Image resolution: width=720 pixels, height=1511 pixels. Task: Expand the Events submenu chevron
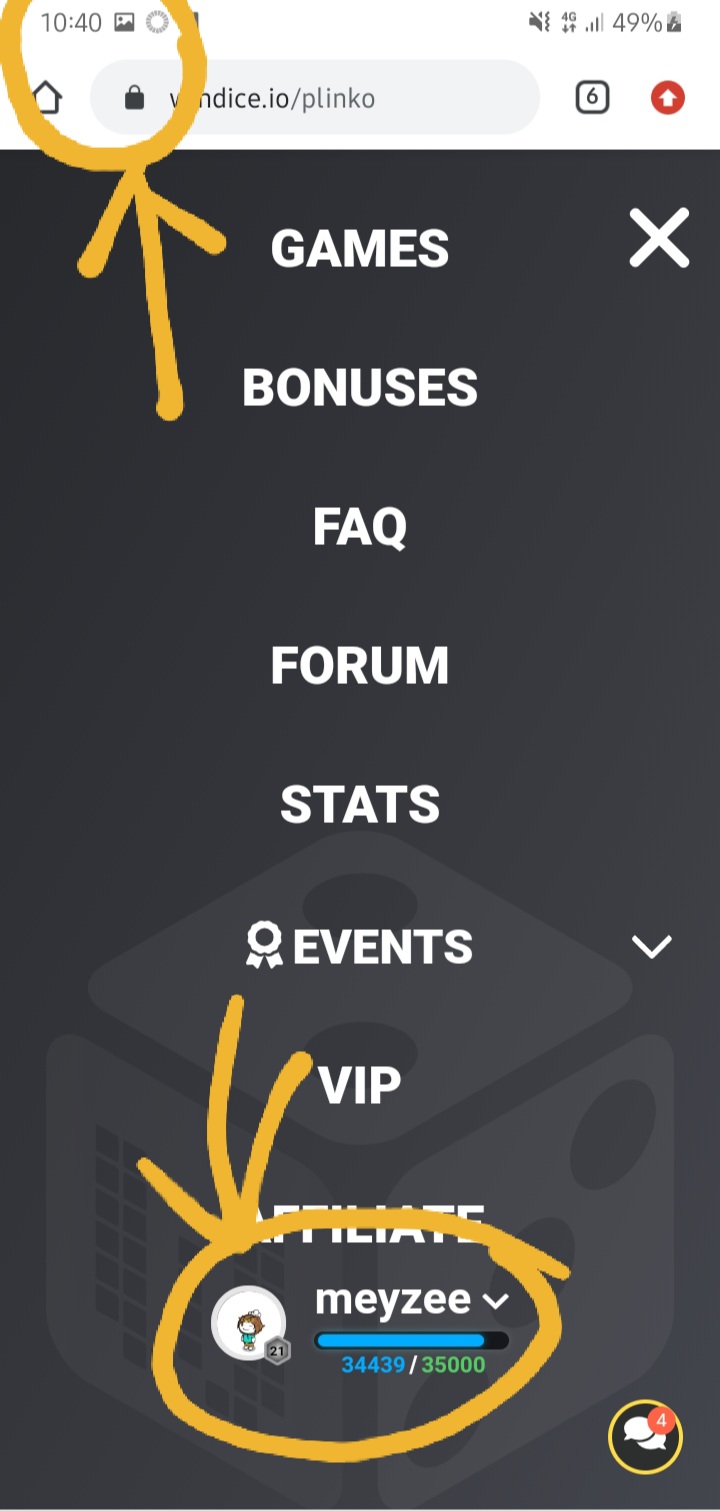click(x=652, y=945)
